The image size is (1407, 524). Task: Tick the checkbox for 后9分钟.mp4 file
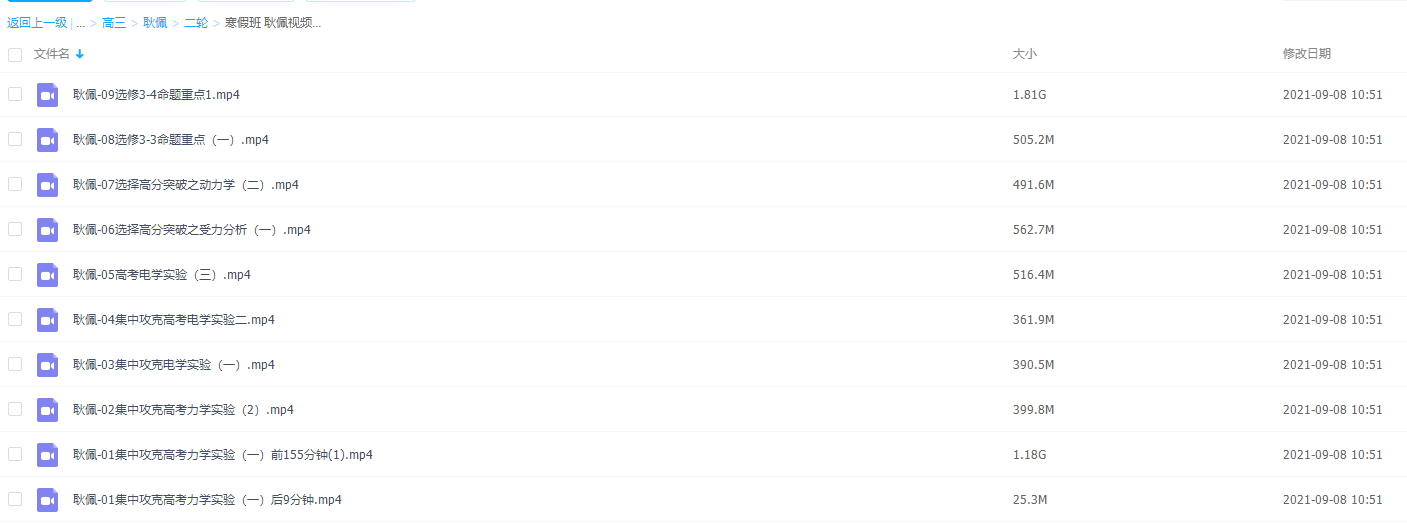click(x=15, y=499)
